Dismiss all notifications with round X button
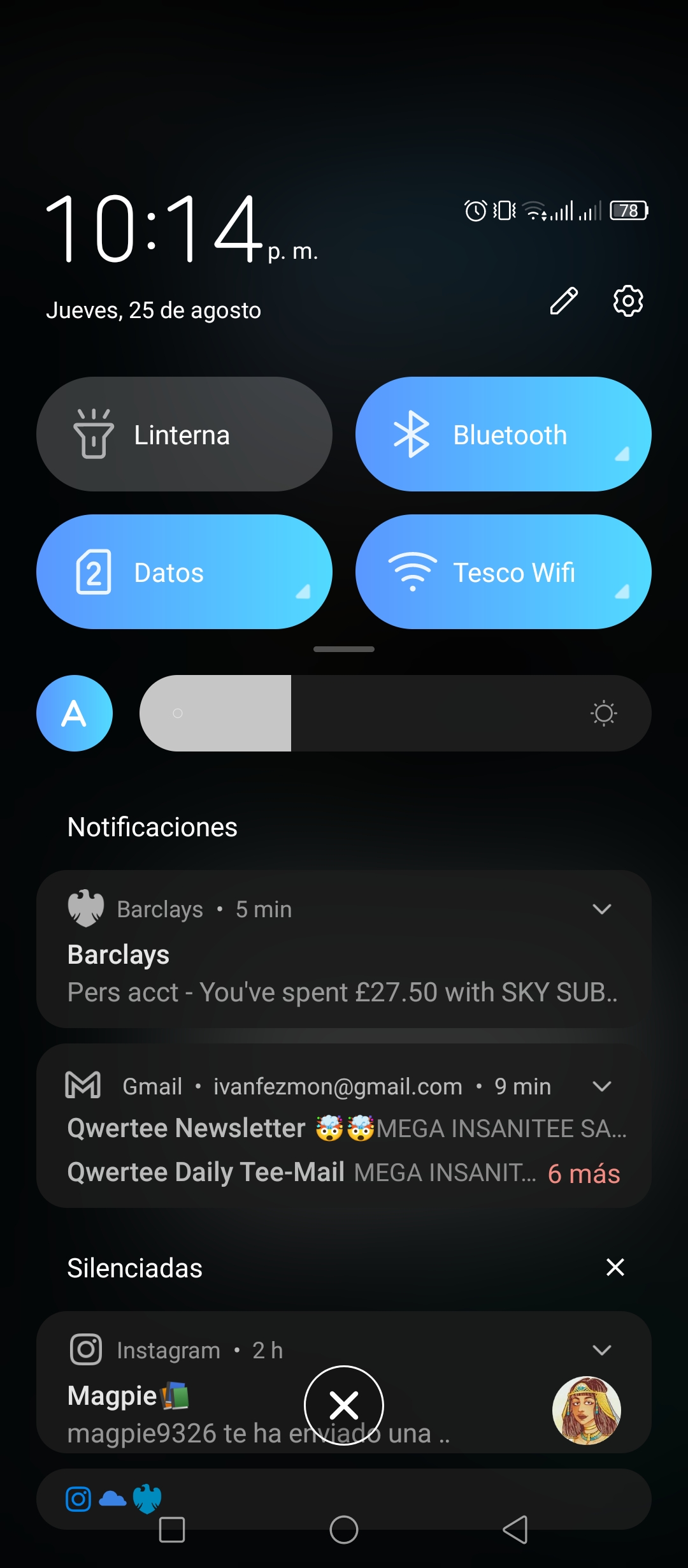 point(344,1405)
